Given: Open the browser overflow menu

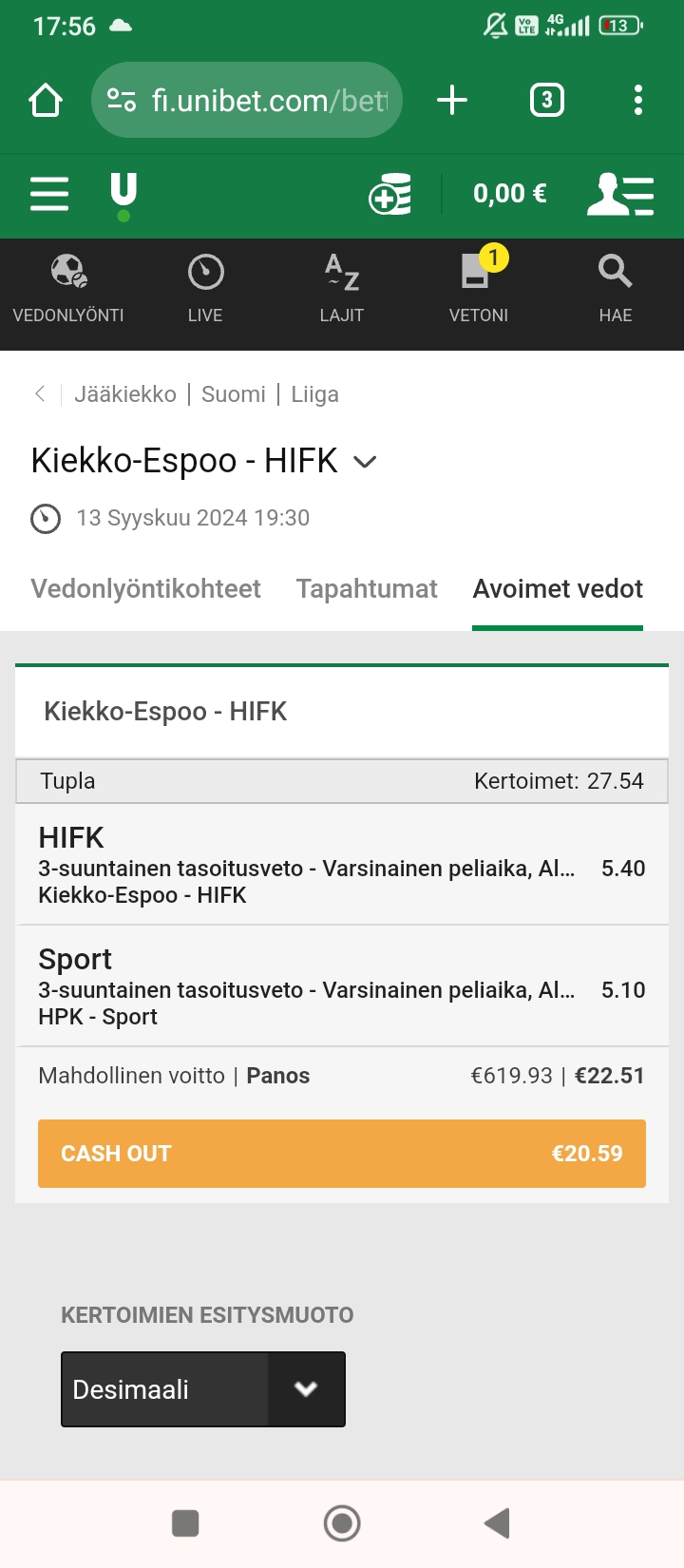Looking at the screenshot, I should coord(638,100).
